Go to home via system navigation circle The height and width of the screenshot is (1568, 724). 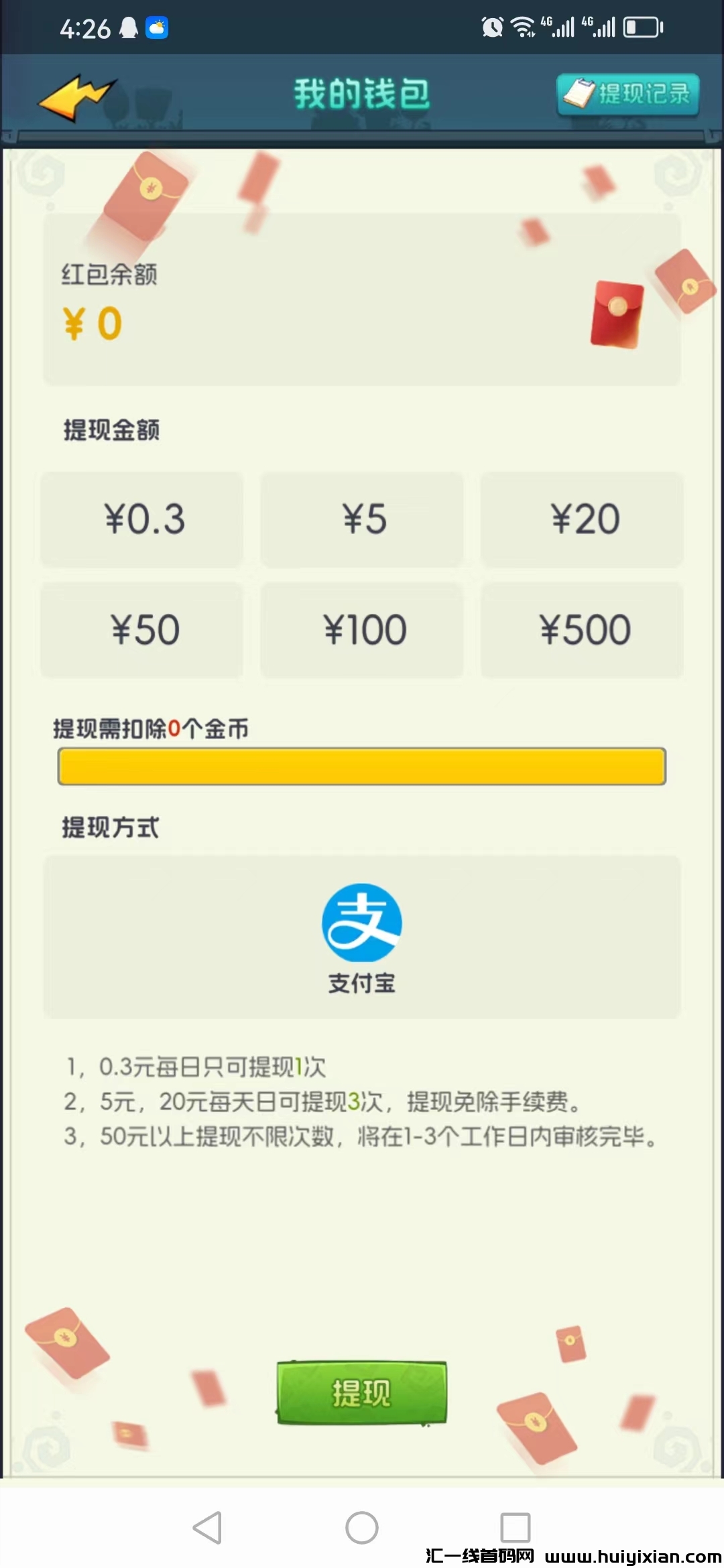click(362, 1528)
